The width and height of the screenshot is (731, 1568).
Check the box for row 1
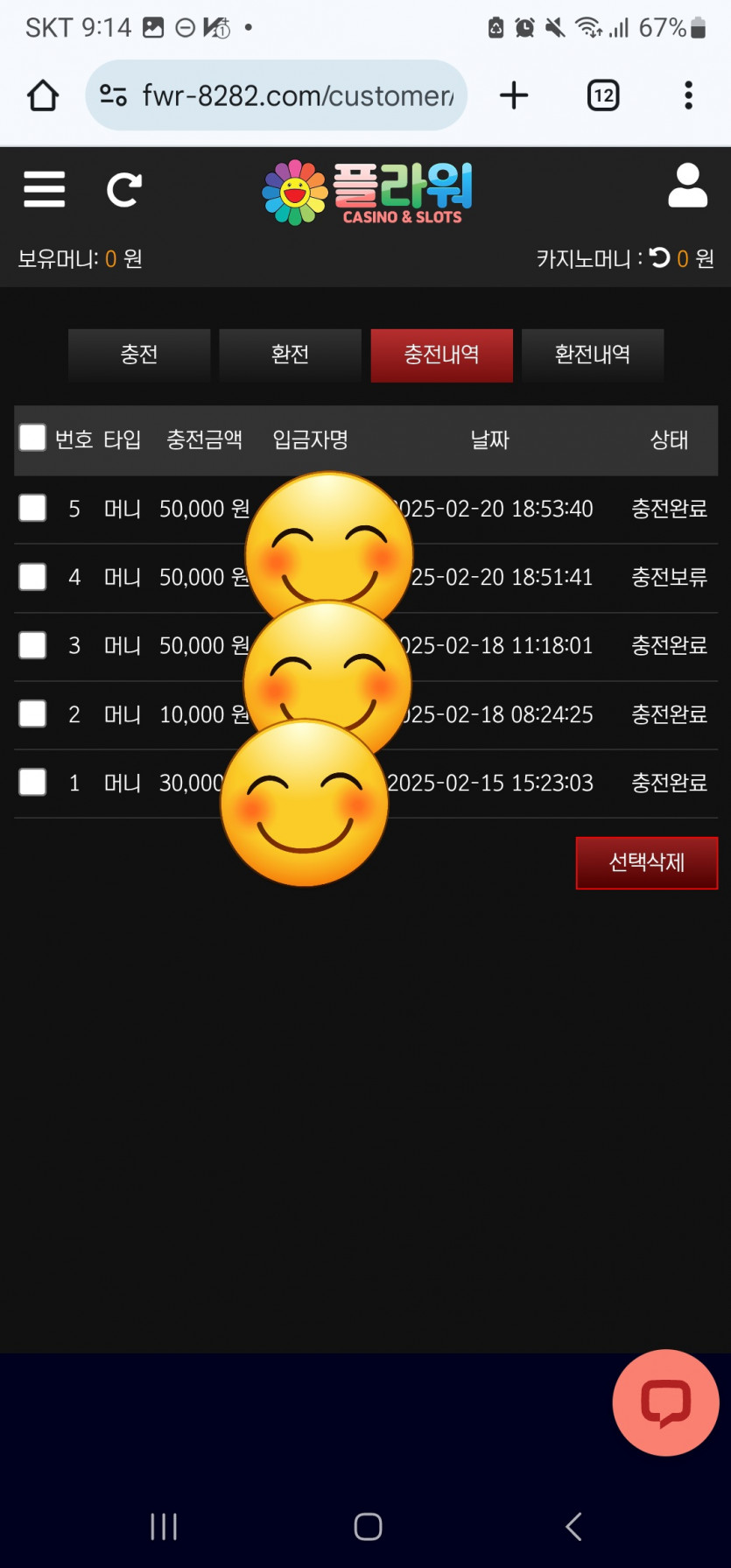(x=33, y=782)
